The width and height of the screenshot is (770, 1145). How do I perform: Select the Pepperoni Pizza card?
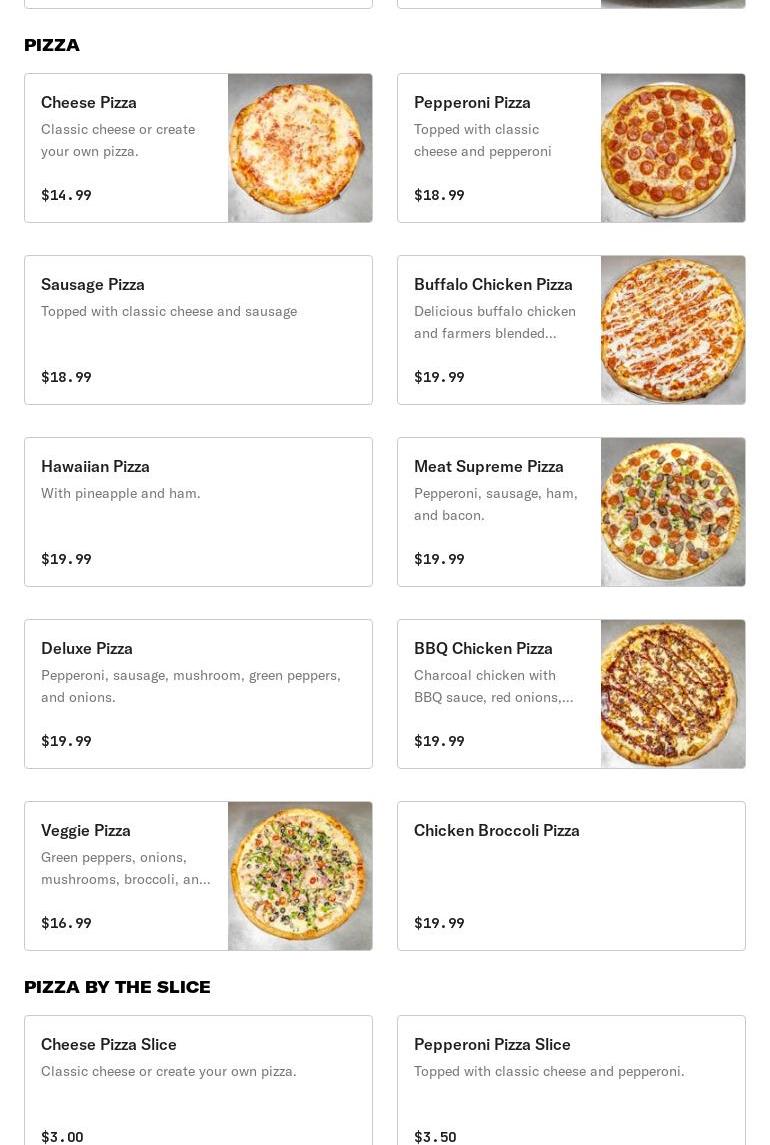tap(571, 148)
